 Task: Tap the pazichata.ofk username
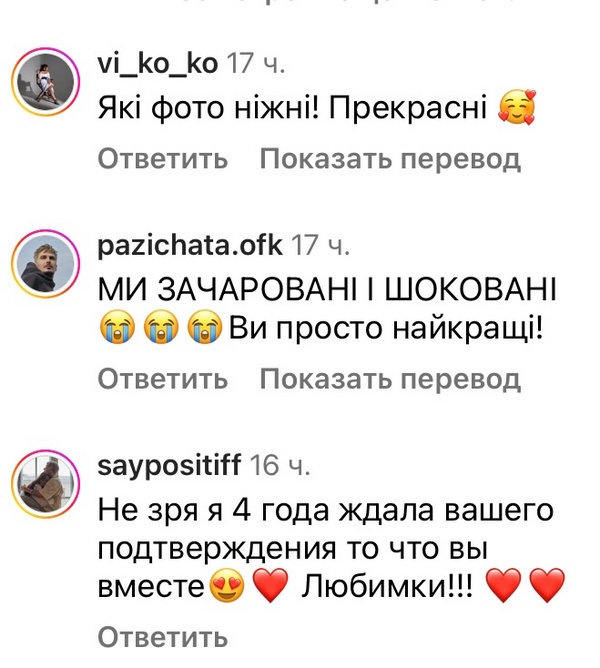[x=192, y=243]
